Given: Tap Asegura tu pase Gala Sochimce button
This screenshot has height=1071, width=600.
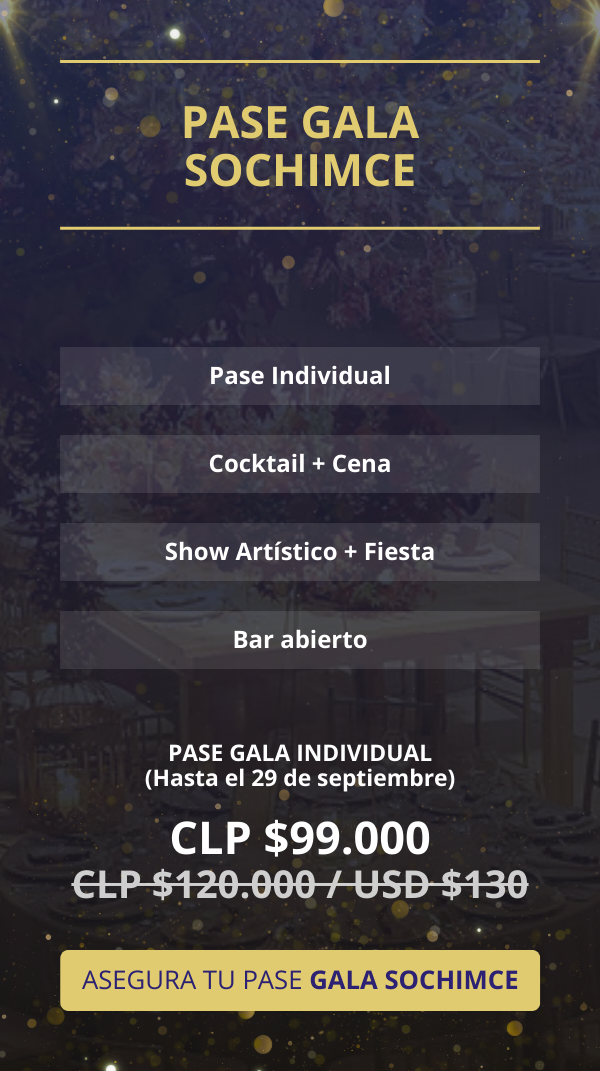Looking at the screenshot, I should tap(300, 980).
